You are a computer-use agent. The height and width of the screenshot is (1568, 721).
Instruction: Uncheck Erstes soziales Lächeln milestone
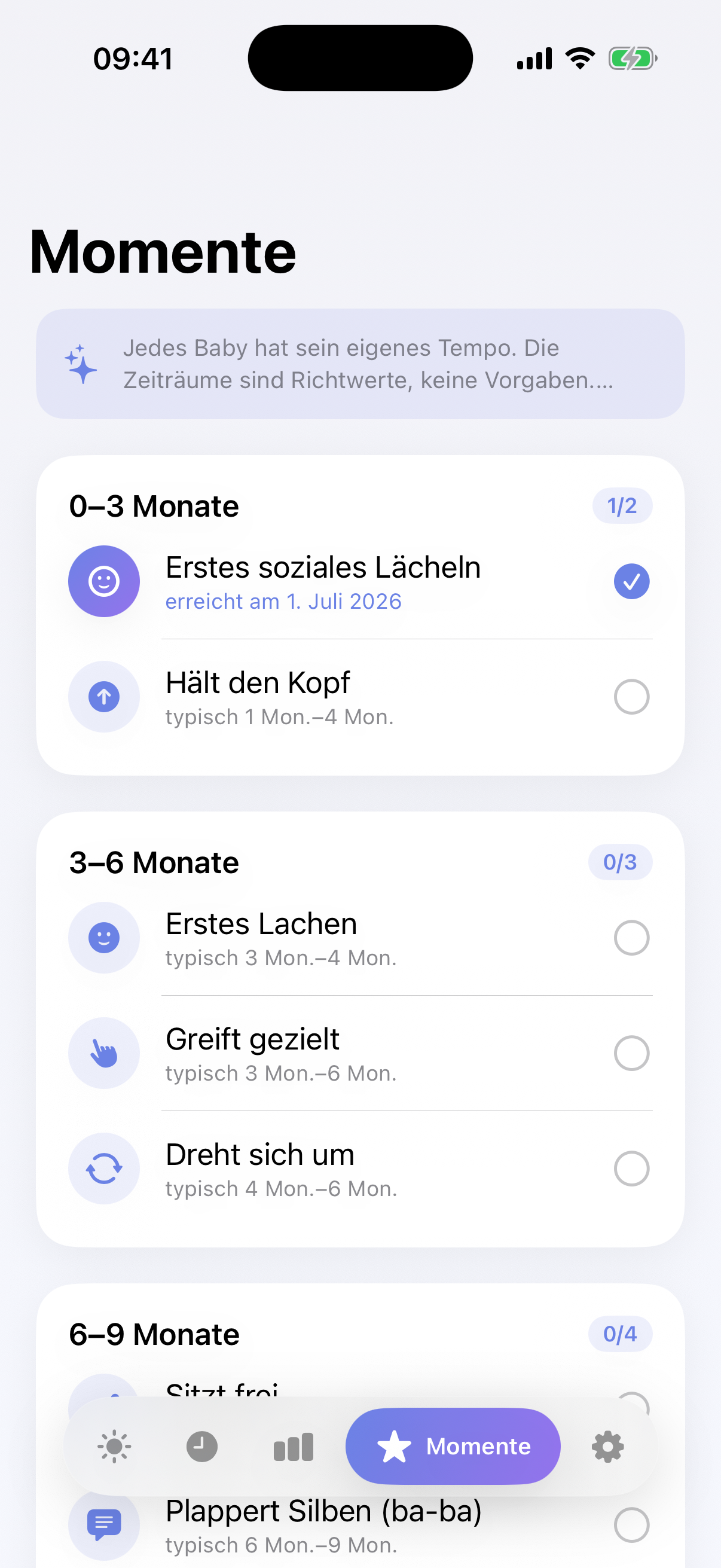point(631,581)
